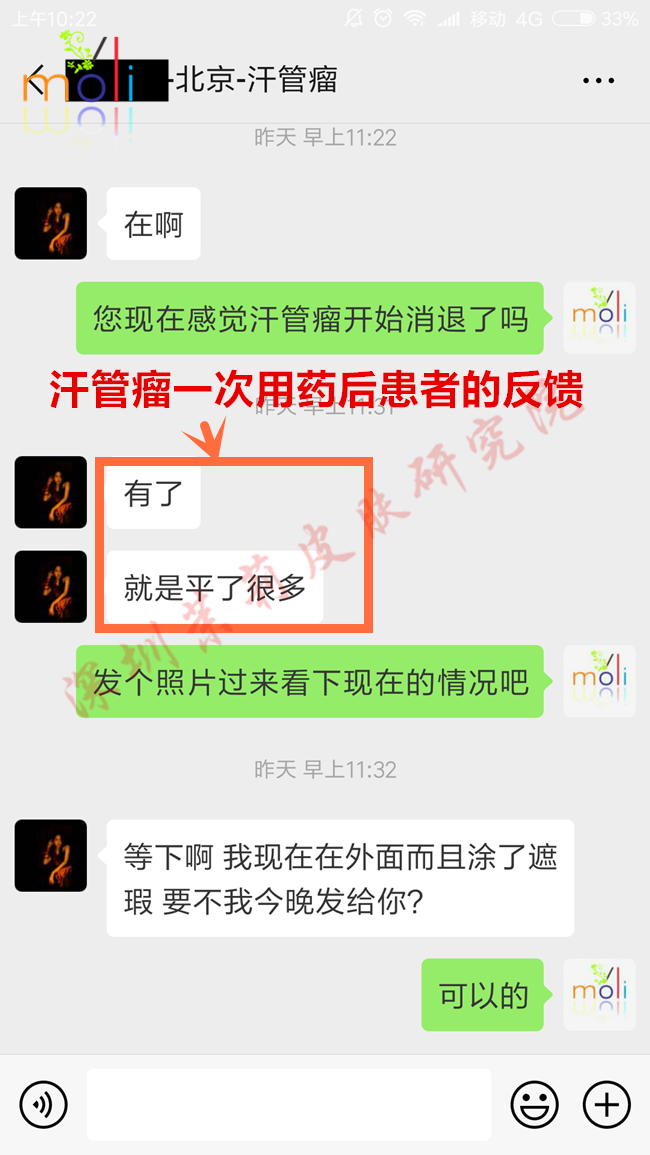Open the emoji picker
This screenshot has height=1155, width=650.
click(535, 1105)
